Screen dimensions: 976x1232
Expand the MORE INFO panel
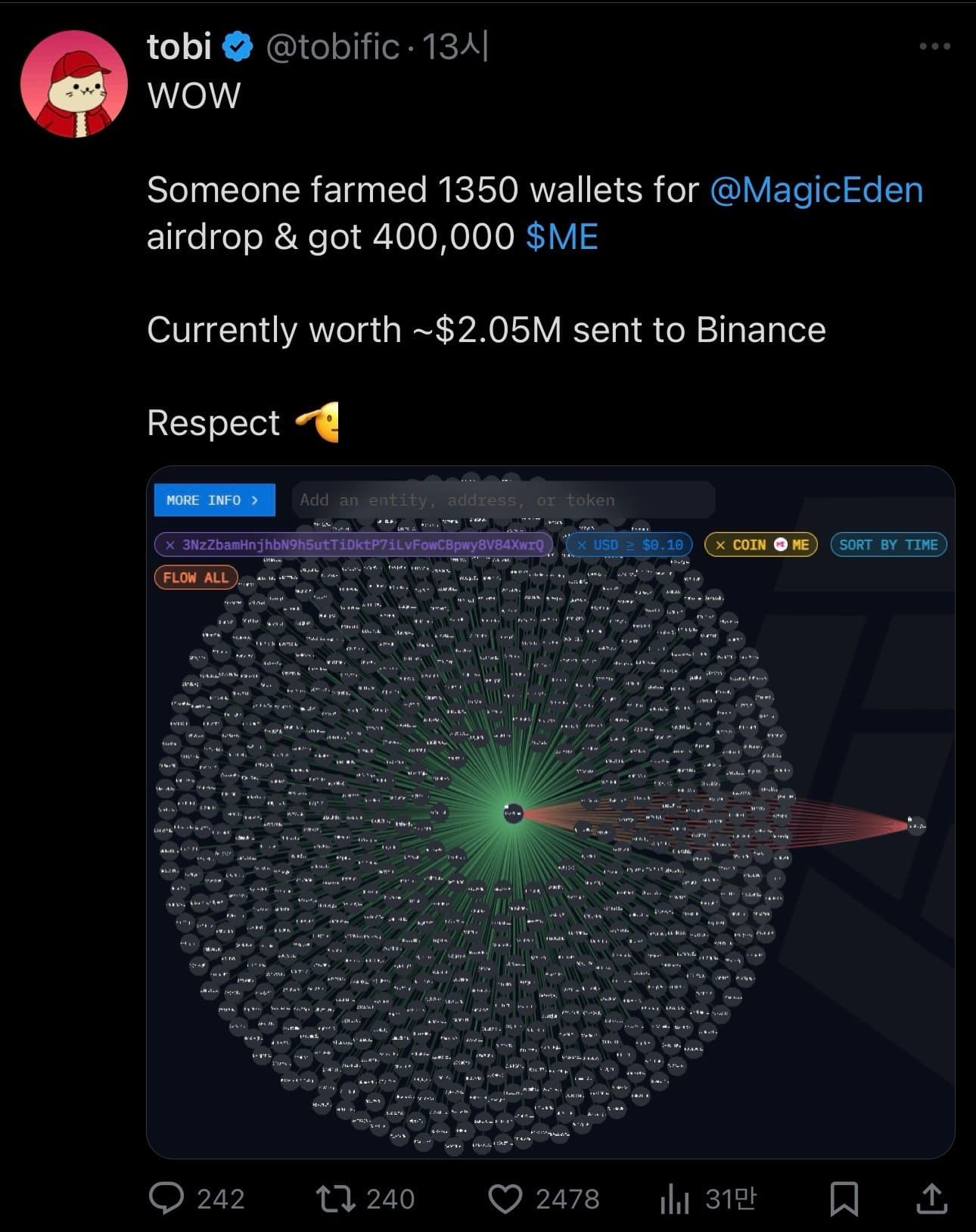click(214, 500)
